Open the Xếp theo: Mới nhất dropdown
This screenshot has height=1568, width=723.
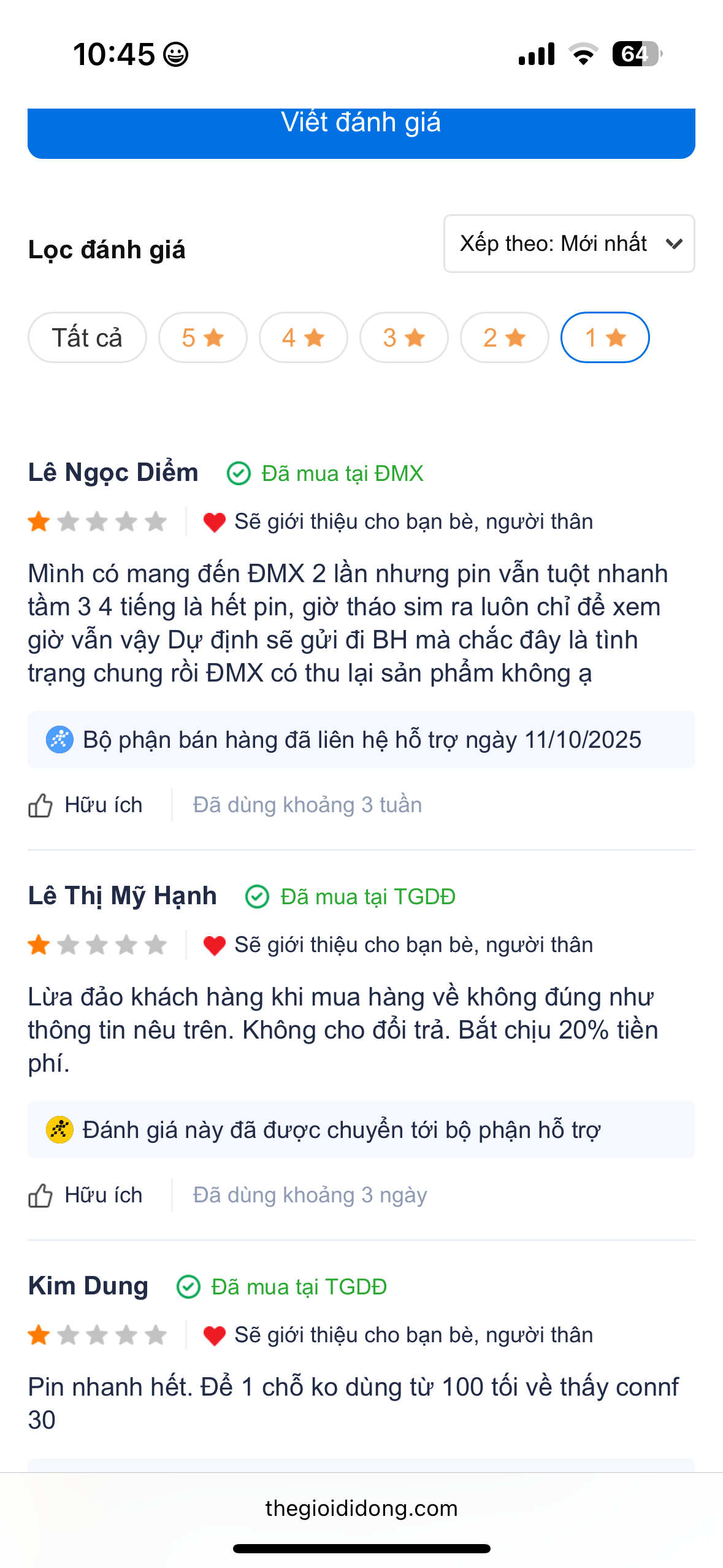568,244
